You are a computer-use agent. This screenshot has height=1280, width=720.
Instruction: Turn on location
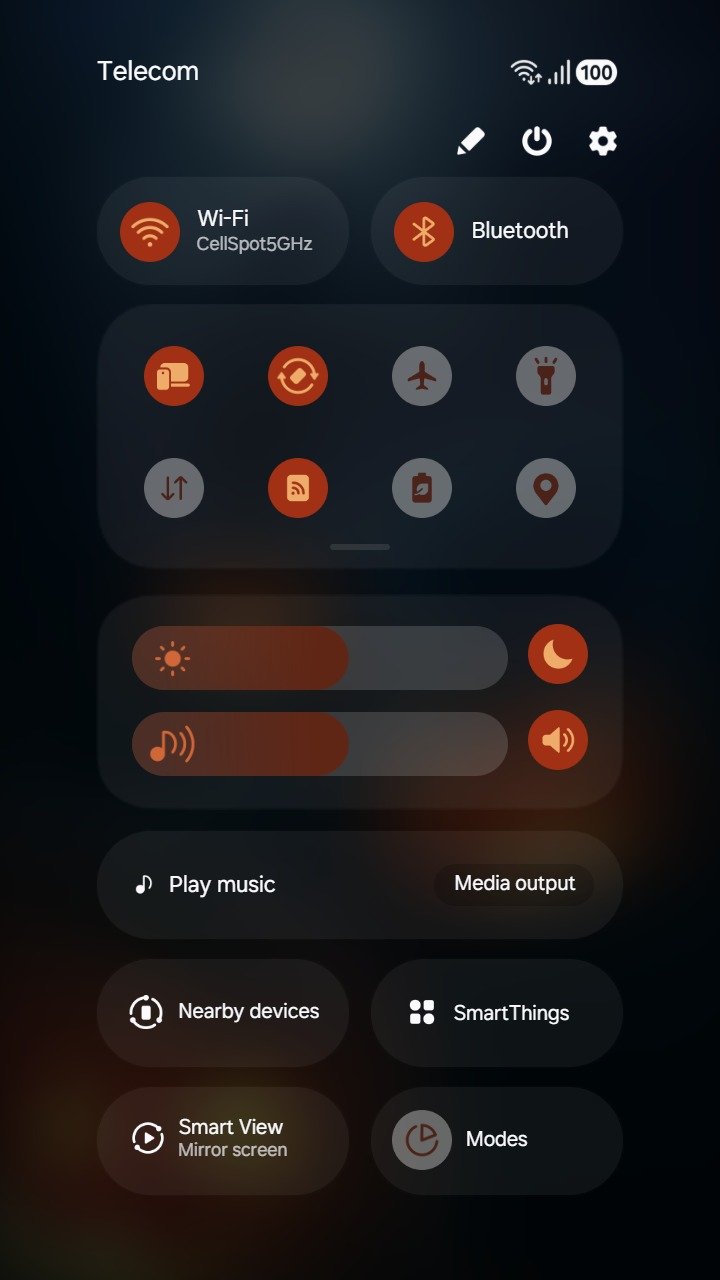pyautogui.click(x=546, y=488)
